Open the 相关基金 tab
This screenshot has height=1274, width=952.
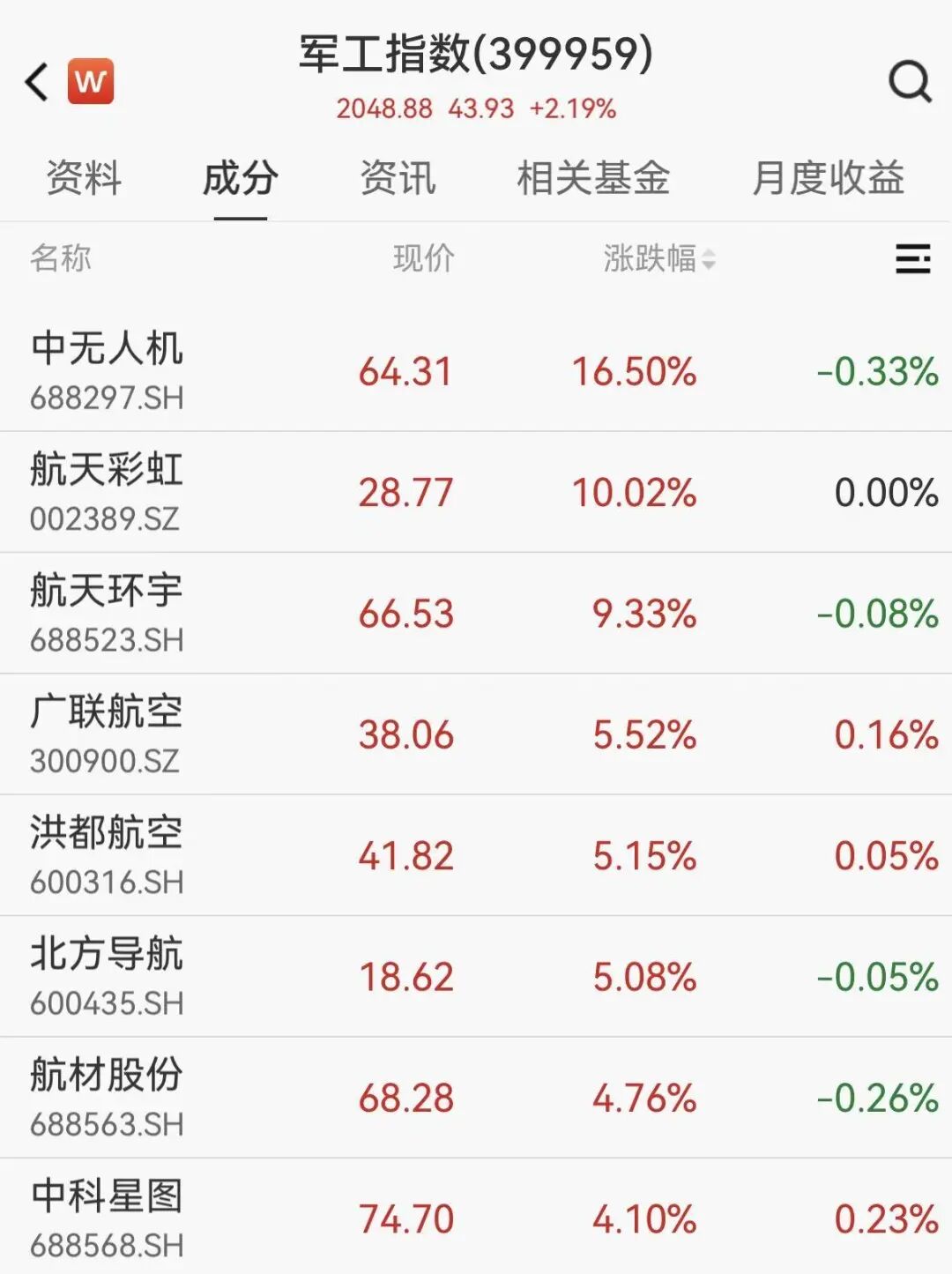coord(593,178)
